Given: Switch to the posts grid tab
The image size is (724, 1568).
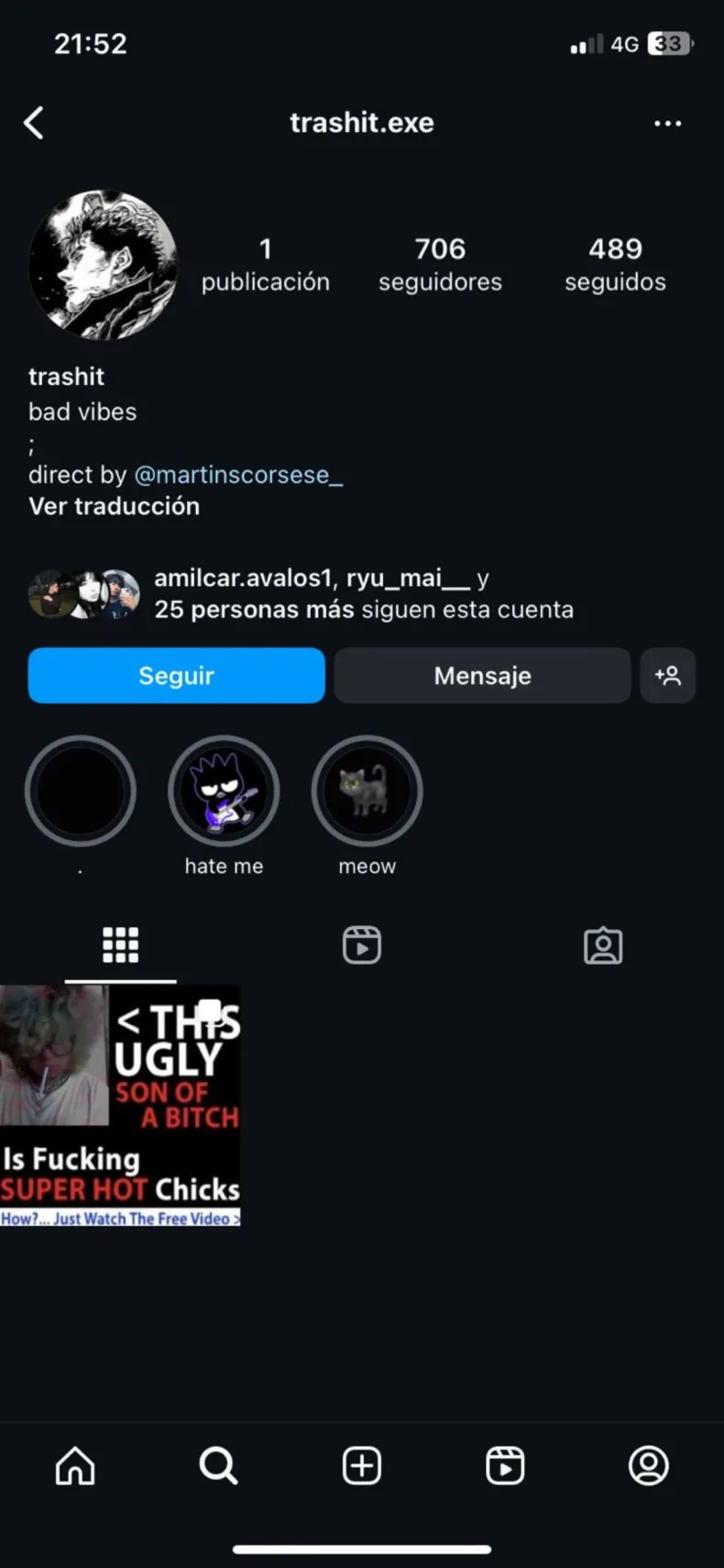Looking at the screenshot, I should pyautogui.click(x=120, y=945).
